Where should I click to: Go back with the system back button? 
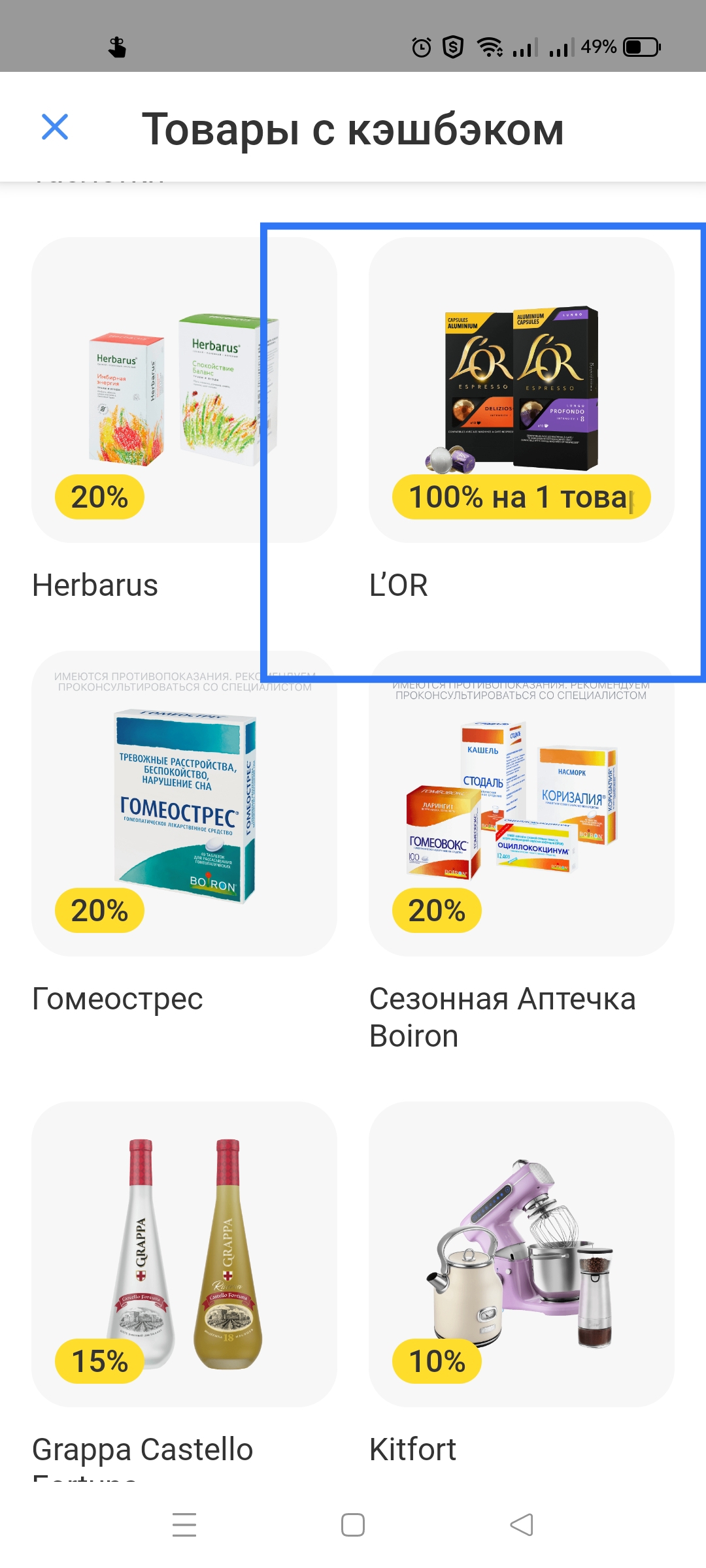tap(522, 1525)
